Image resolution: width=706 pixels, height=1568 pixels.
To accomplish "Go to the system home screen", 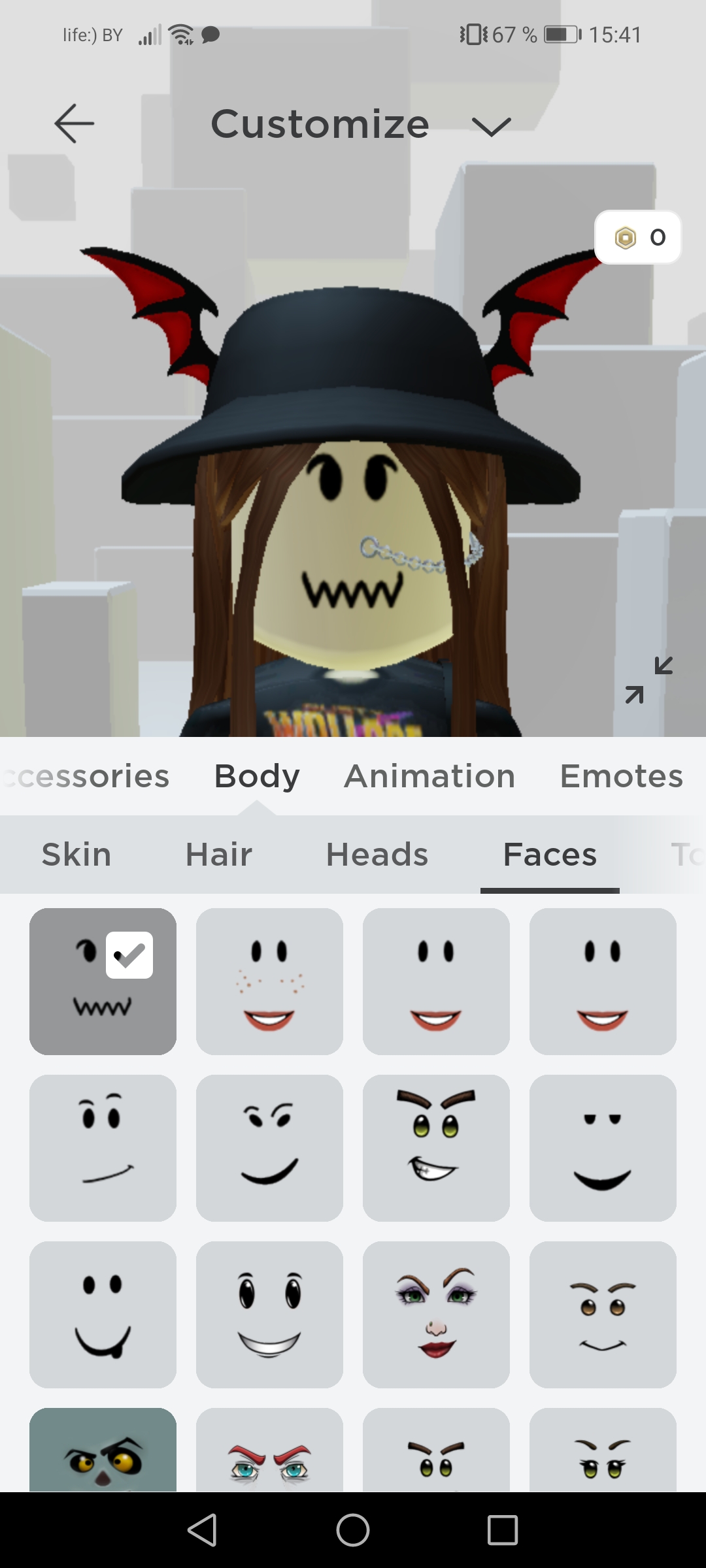I will [353, 1530].
